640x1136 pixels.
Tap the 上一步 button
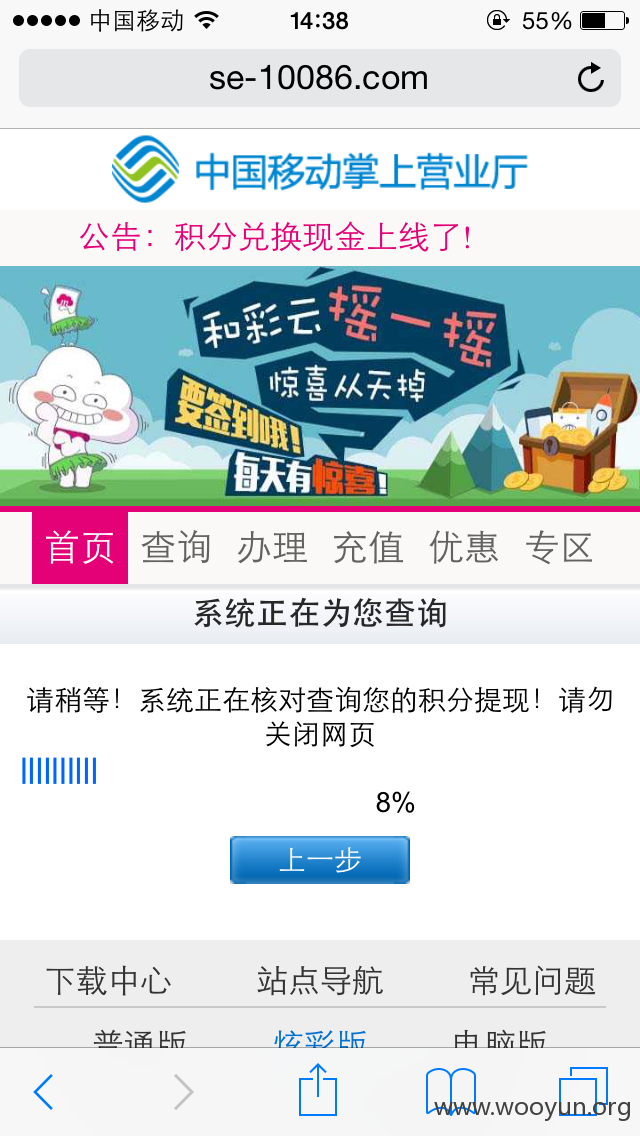(x=320, y=860)
